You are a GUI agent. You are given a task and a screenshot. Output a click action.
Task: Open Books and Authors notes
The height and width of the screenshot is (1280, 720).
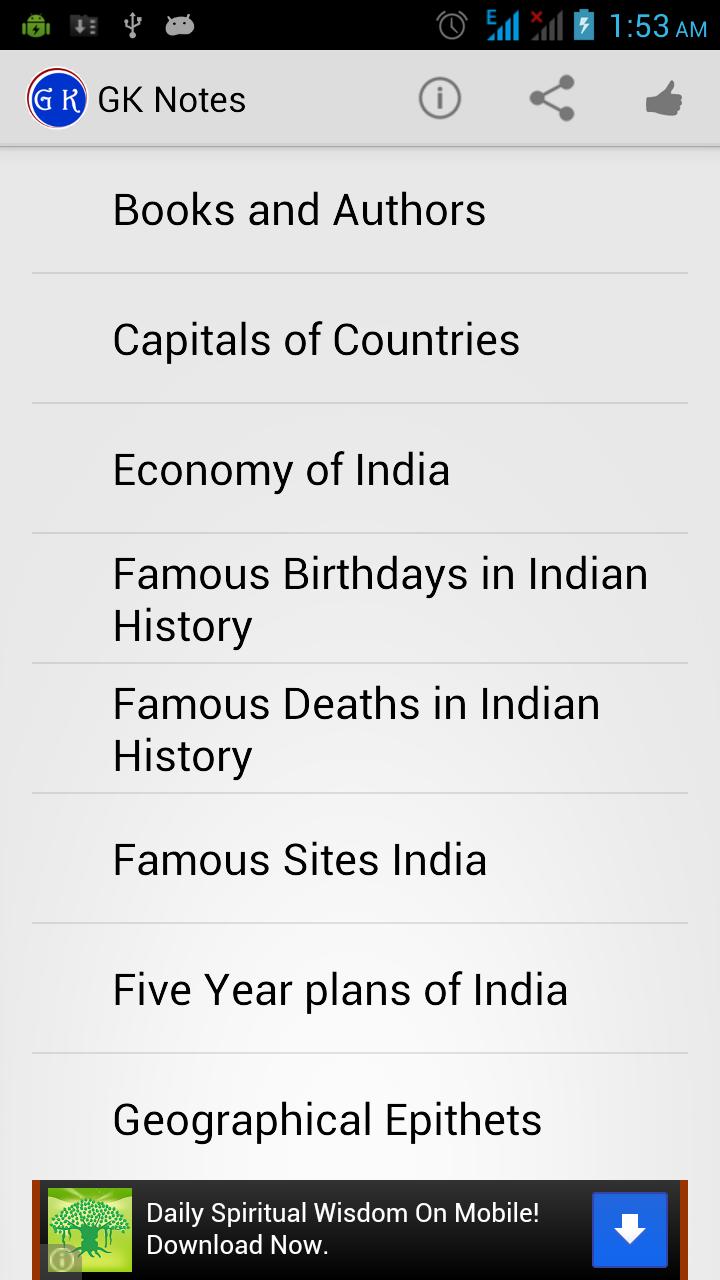pyautogui.click(x=300, y=210)
